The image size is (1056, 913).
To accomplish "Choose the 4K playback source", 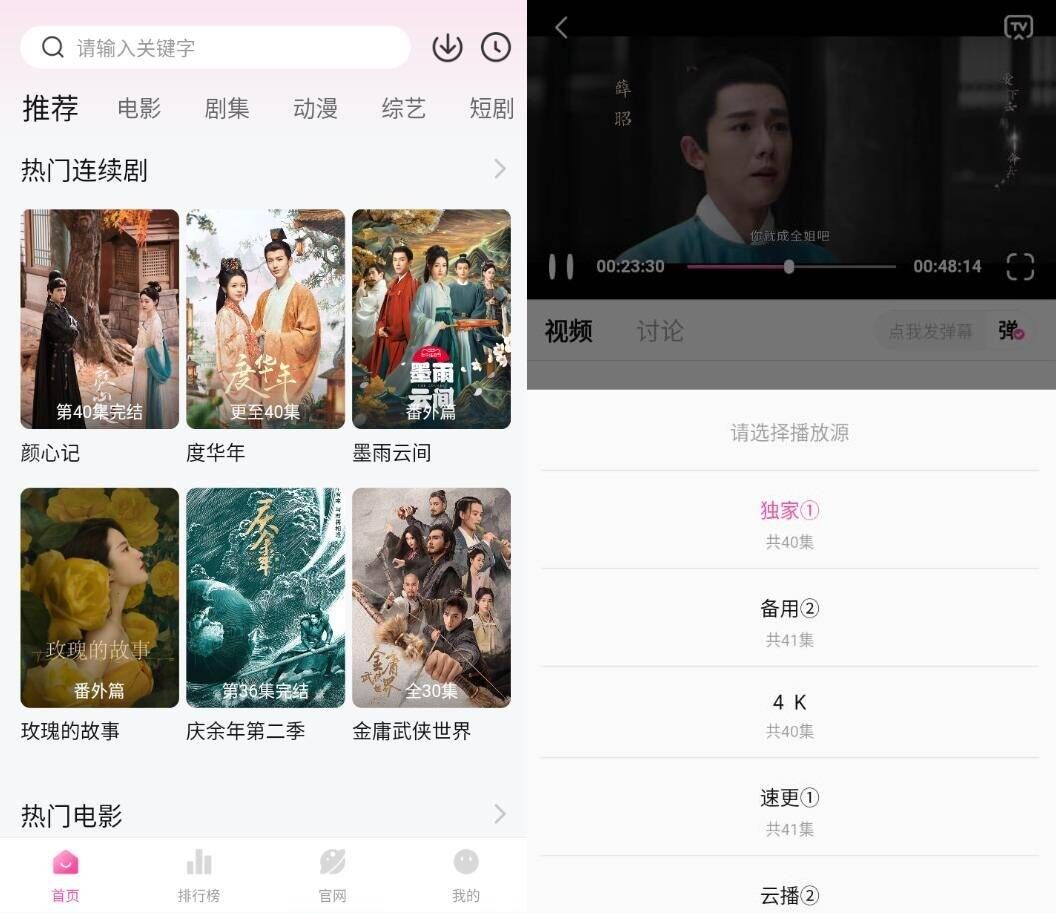I will tap(789, 714).
